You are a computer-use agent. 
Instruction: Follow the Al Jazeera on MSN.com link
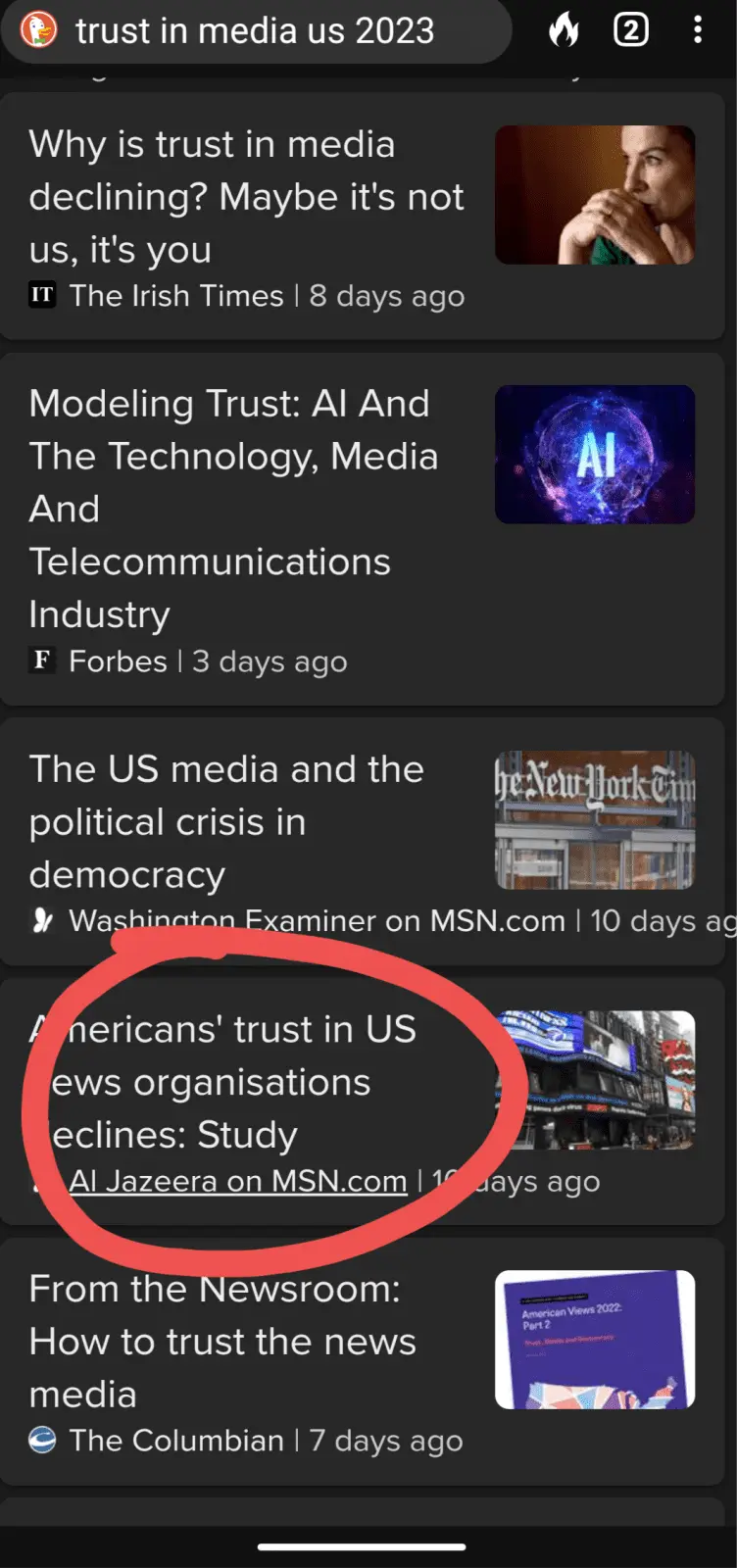click(238, 1181)
